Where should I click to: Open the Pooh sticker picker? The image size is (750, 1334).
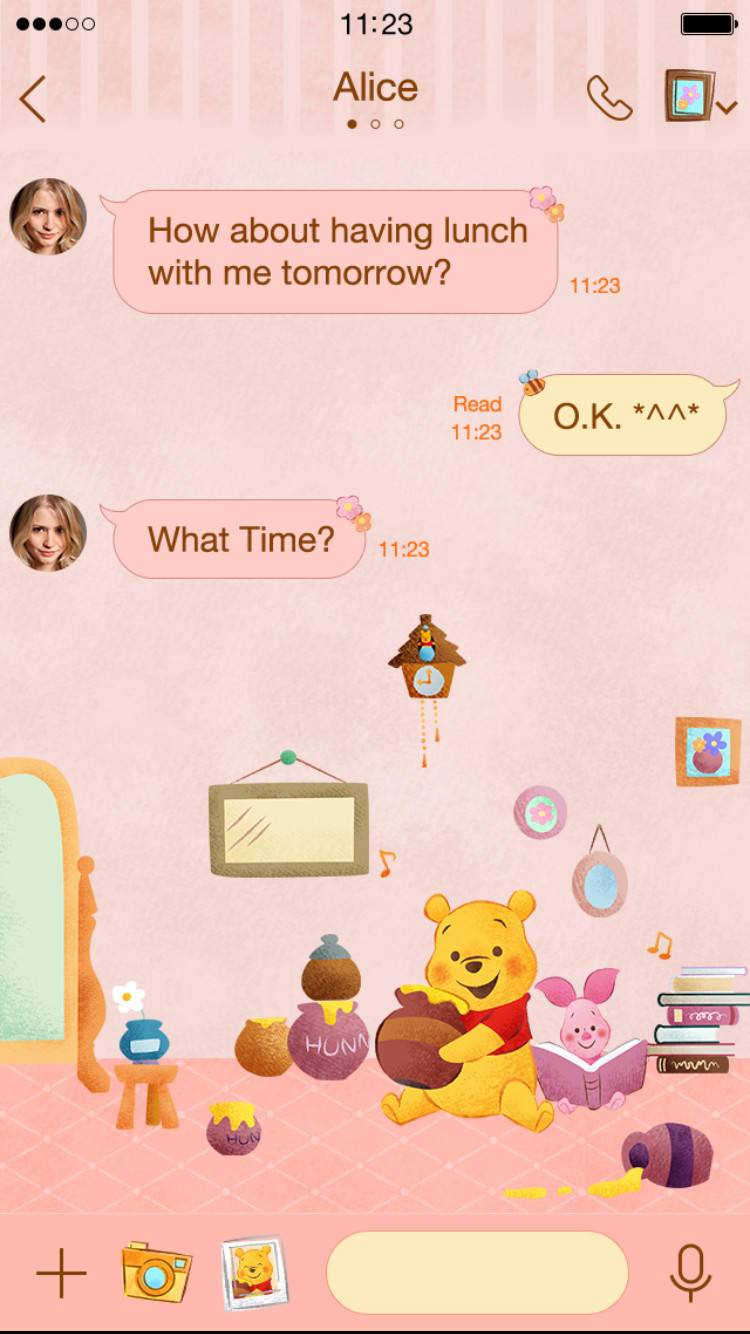(254, 1273)
